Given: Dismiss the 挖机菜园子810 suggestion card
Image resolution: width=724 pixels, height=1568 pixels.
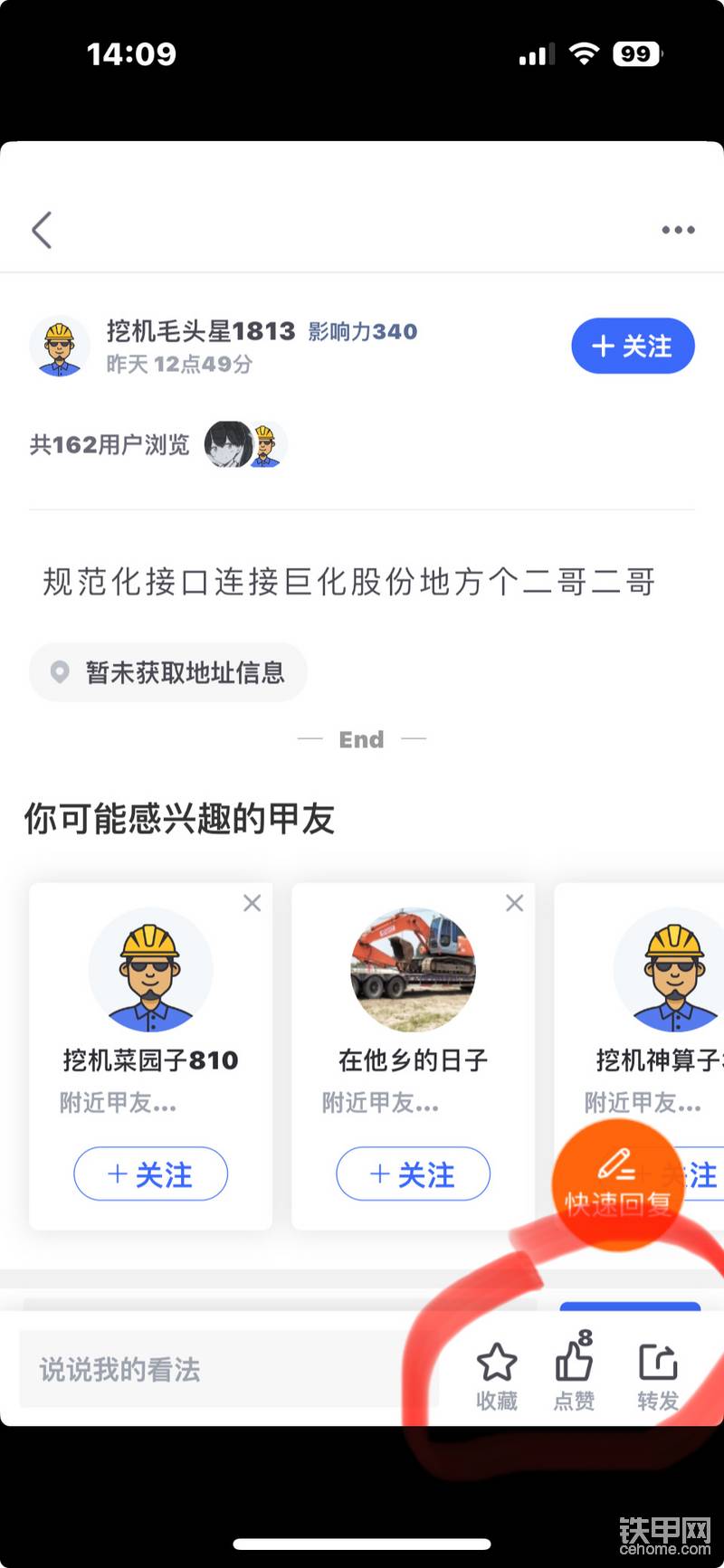Looking at the screenshot, I should pyautogui.click(x=252, y=903).
